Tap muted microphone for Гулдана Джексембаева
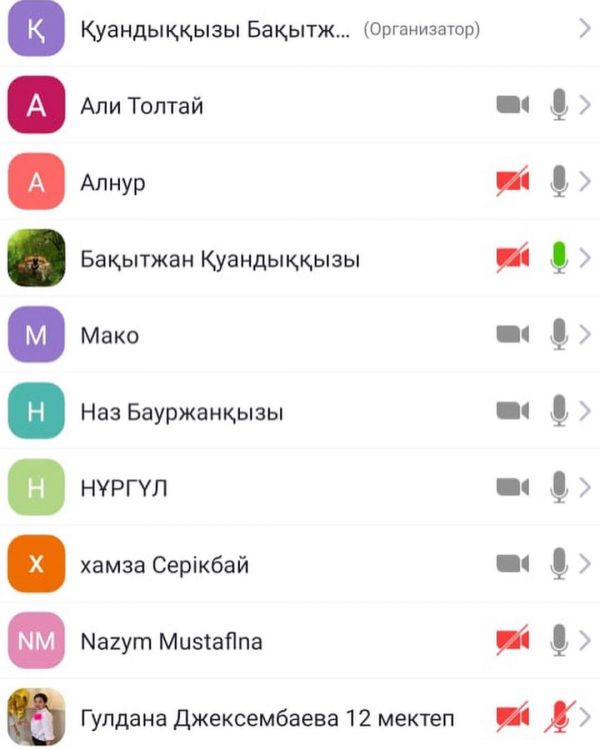The height and width of the screenshot is (750, 600). (x=559, y=717)
